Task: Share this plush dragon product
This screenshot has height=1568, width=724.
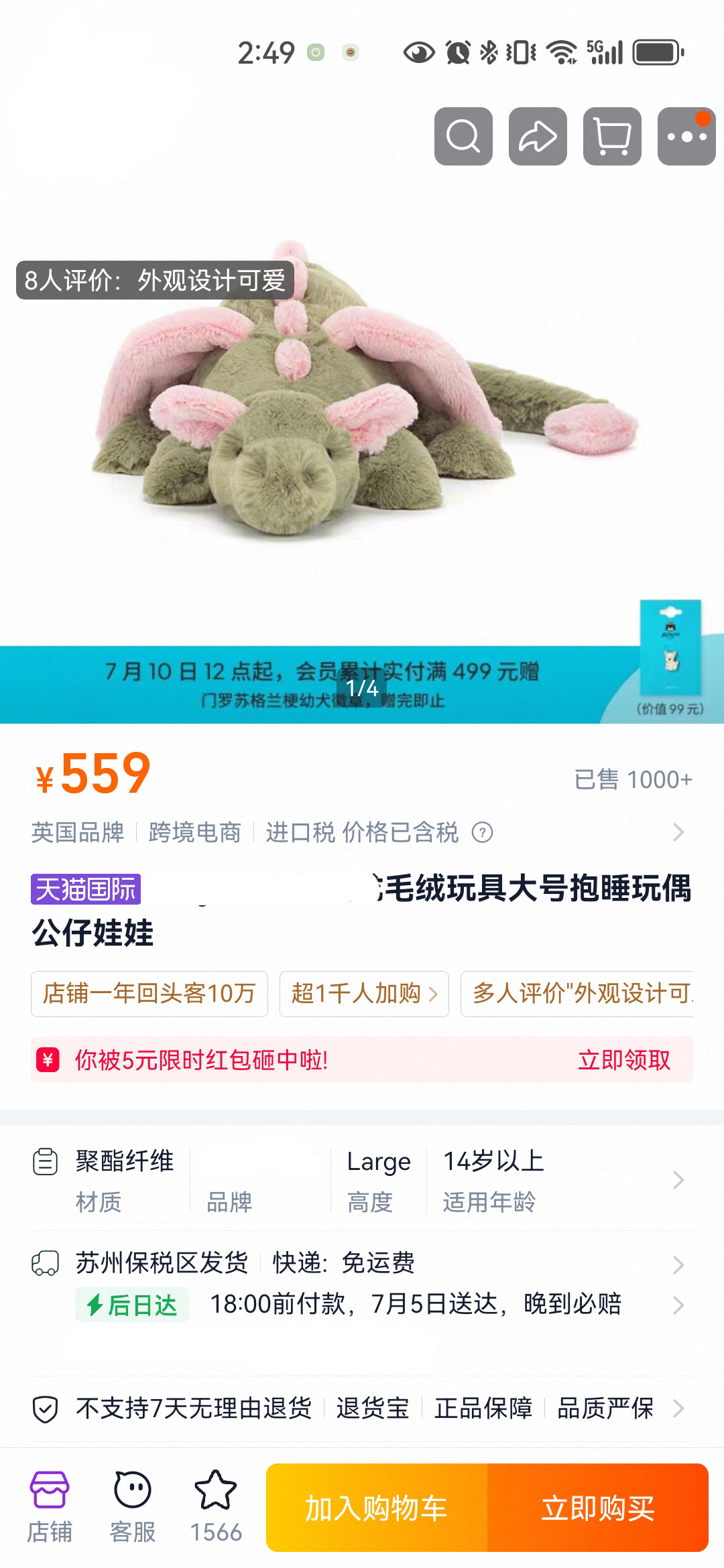Action: pyautogui.click(x=538, y=136)
